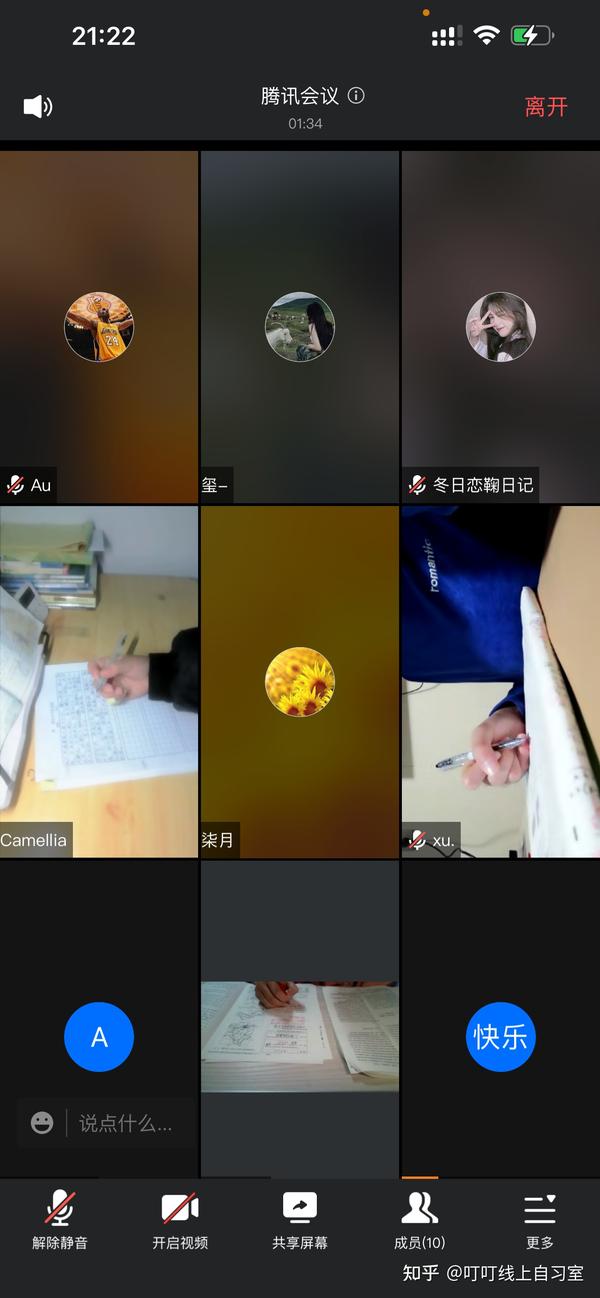Select 玺– participant tile
Screen dimensions: 600x1298
click(x=300, y=327)
